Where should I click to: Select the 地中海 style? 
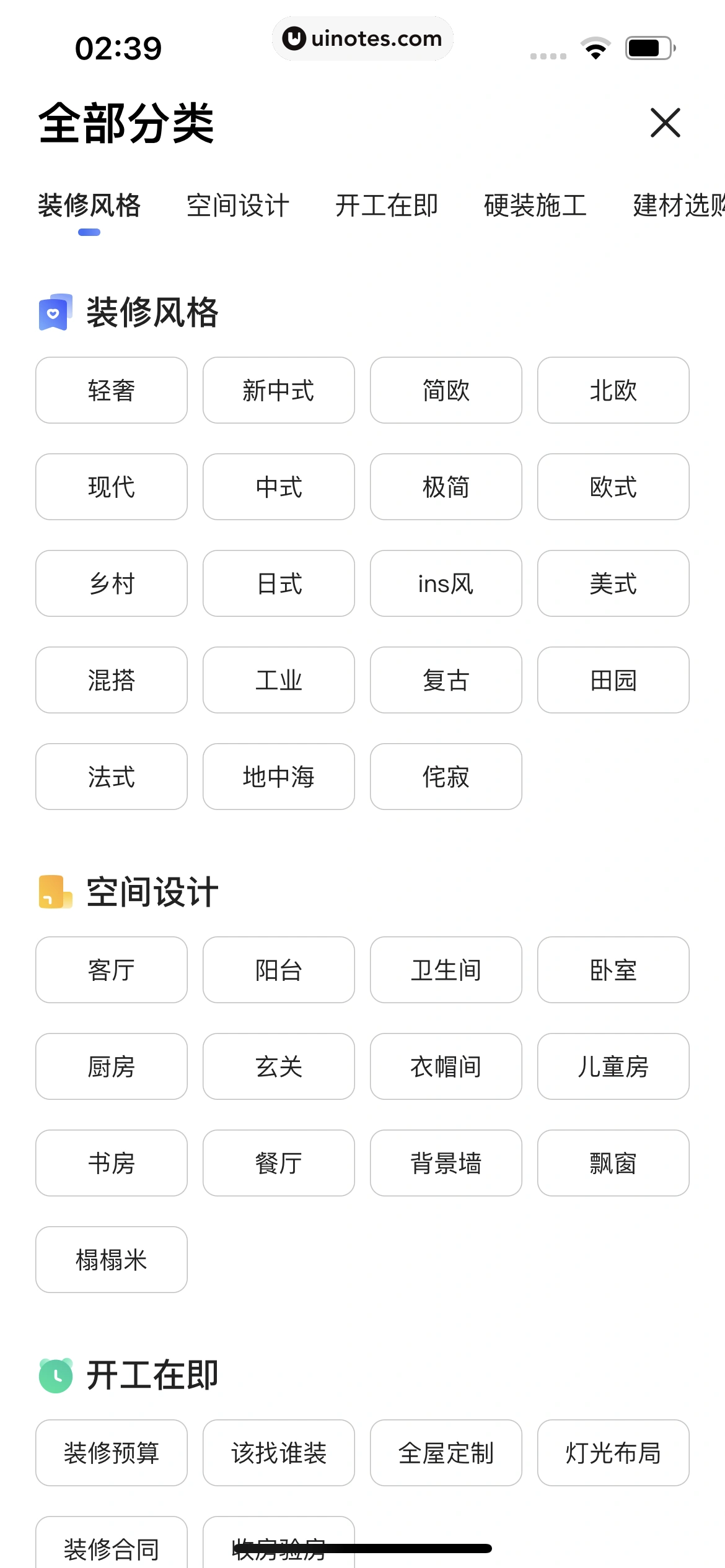point(278,777)
